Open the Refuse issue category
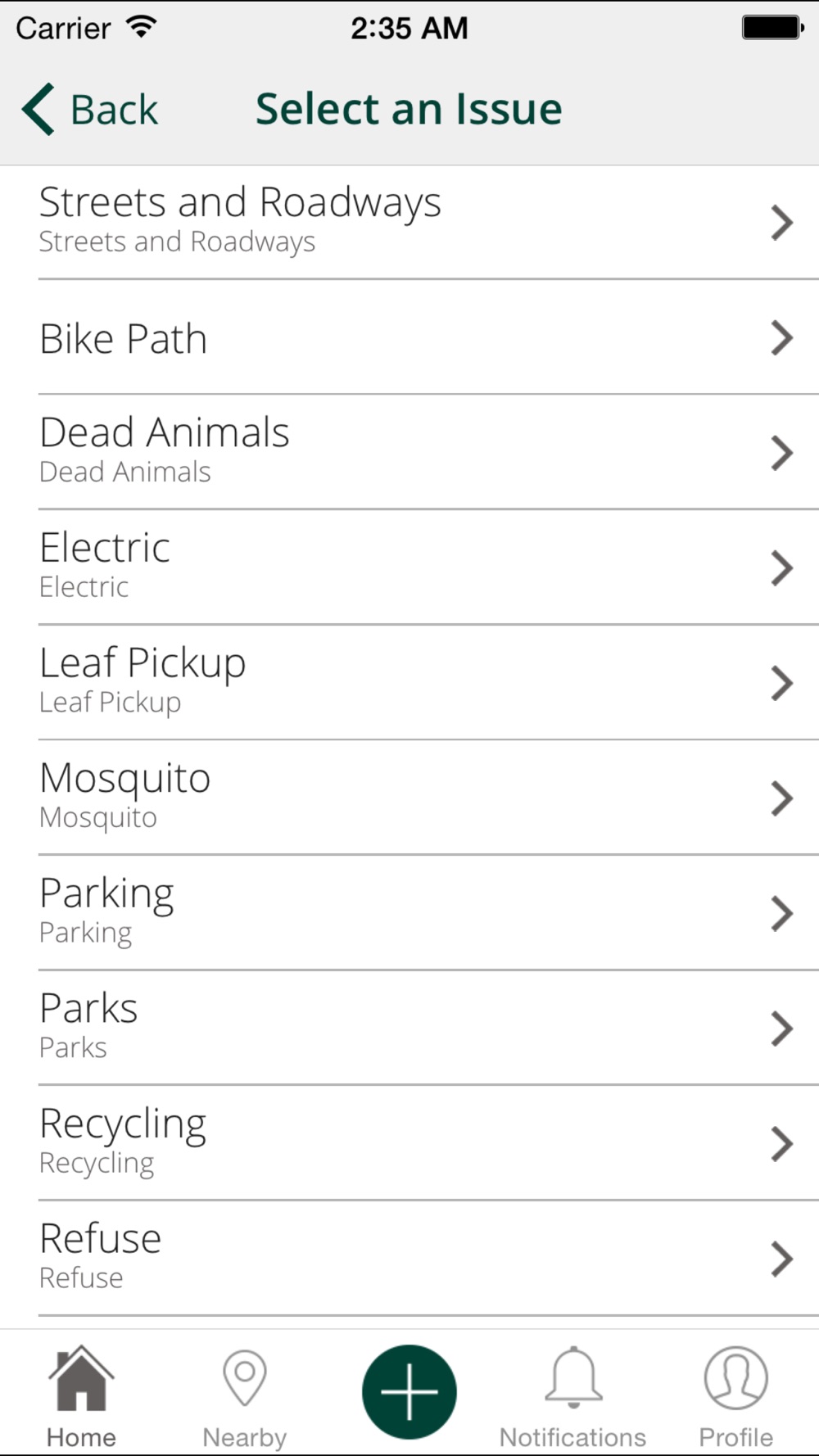819x1456 pixels. pos(409,1259)
